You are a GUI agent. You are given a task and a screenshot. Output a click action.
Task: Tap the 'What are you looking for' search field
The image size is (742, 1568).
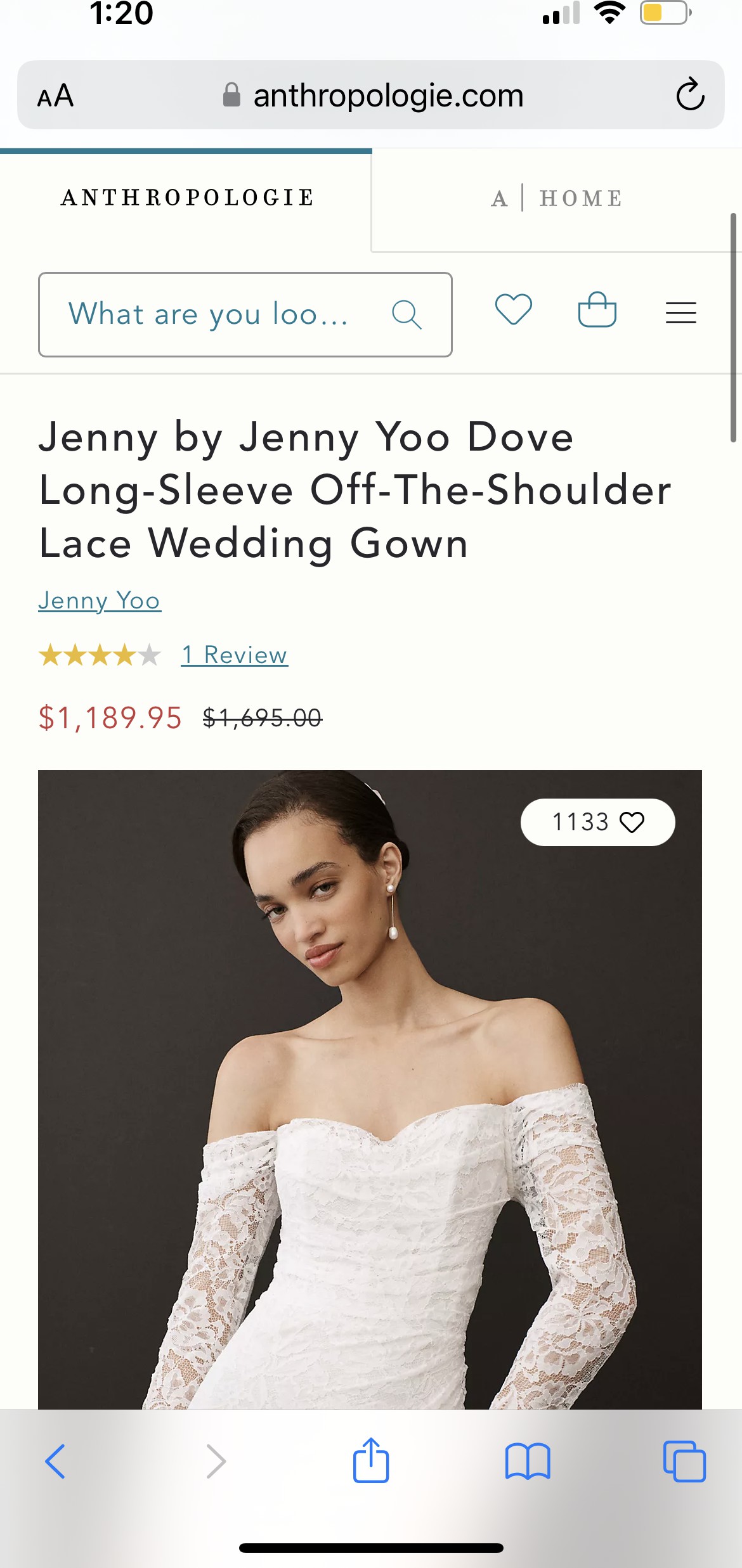coord(245,314)
